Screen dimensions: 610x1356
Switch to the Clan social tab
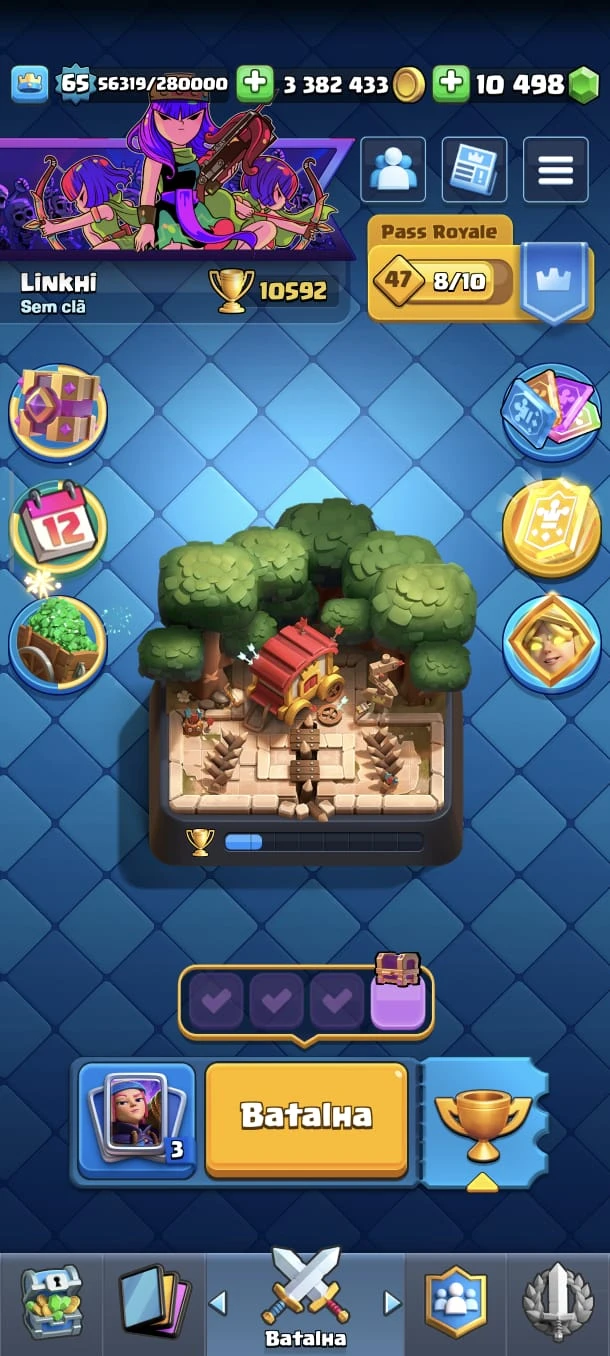tap(456, 1301)
